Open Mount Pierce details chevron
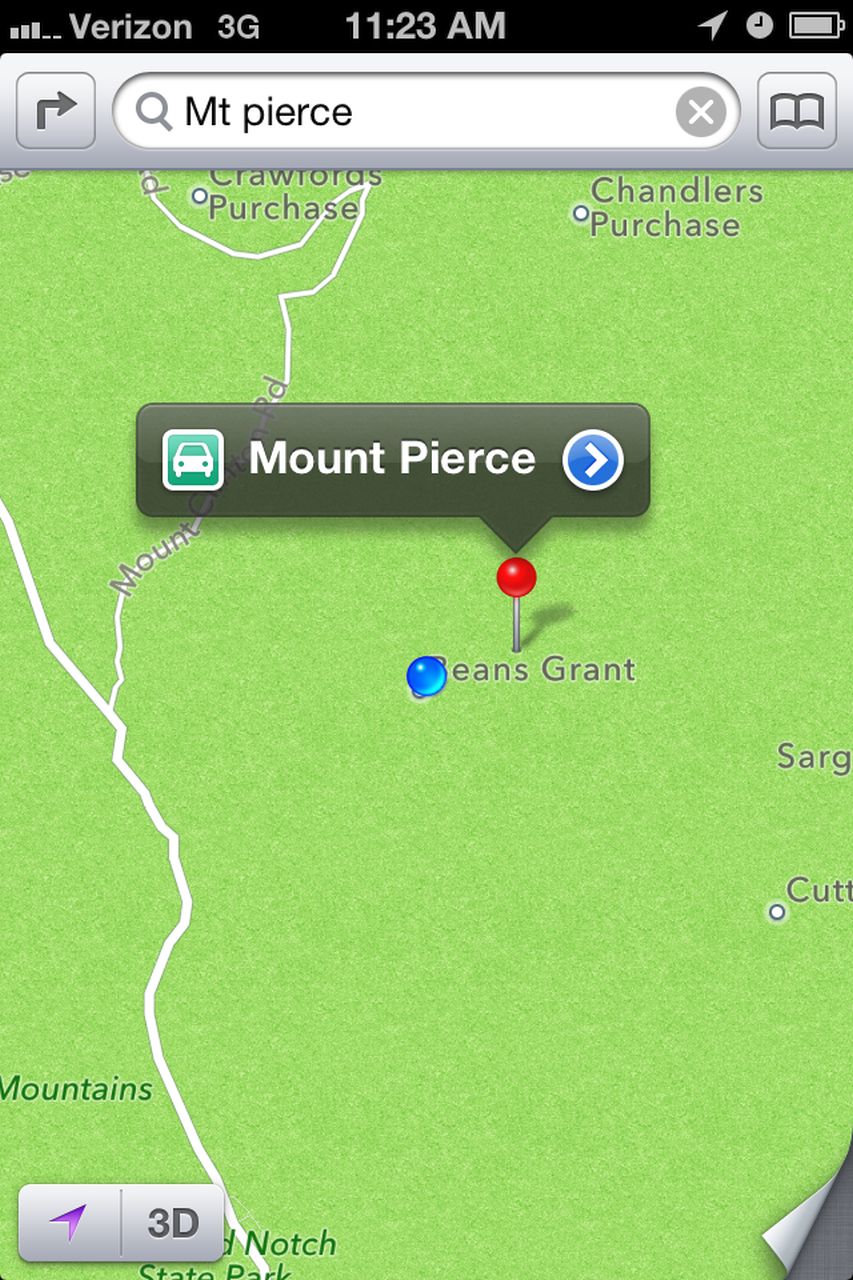Image resolution: width=853 pixels, height=1280 pixels. click(593, 460)
